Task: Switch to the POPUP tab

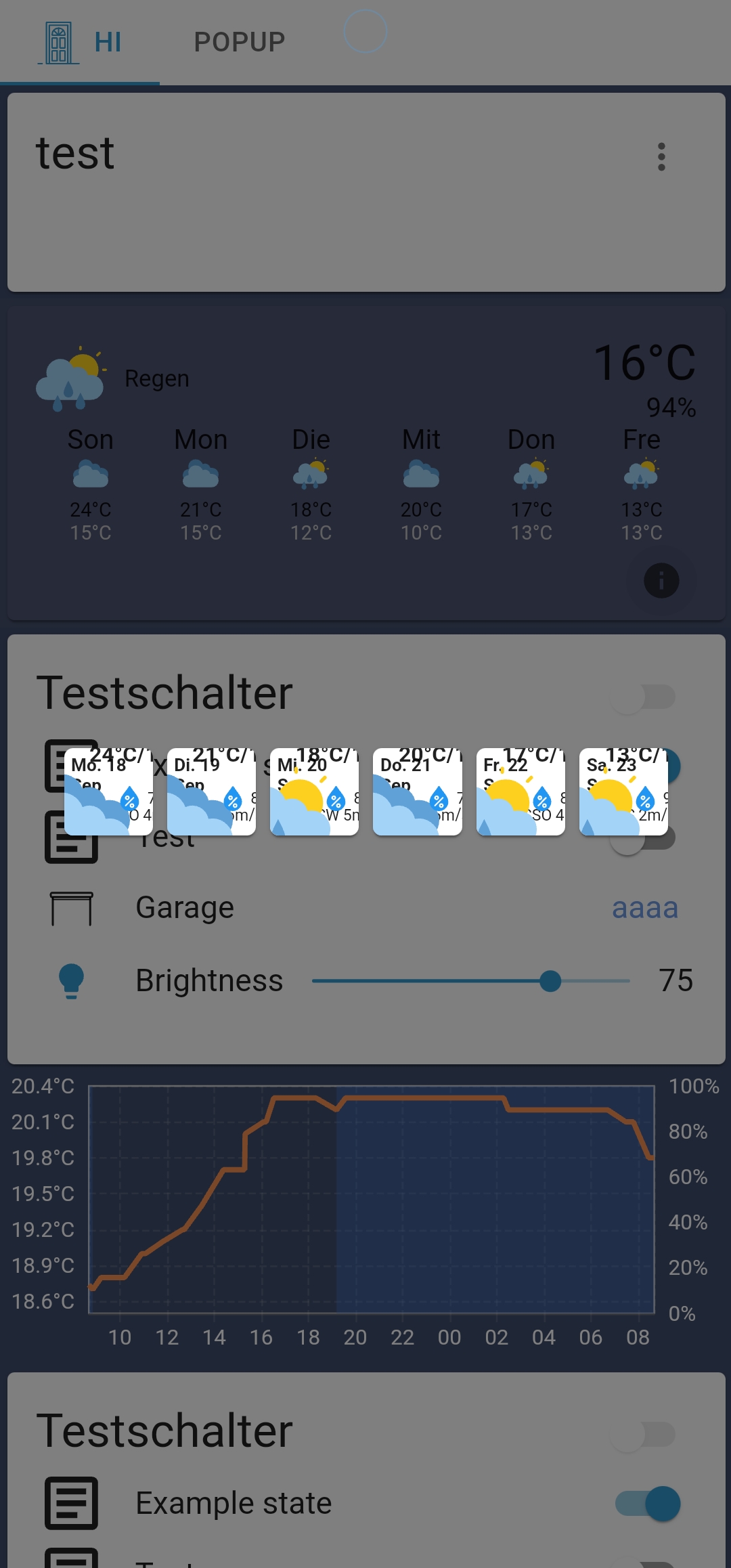Action: 240,41
